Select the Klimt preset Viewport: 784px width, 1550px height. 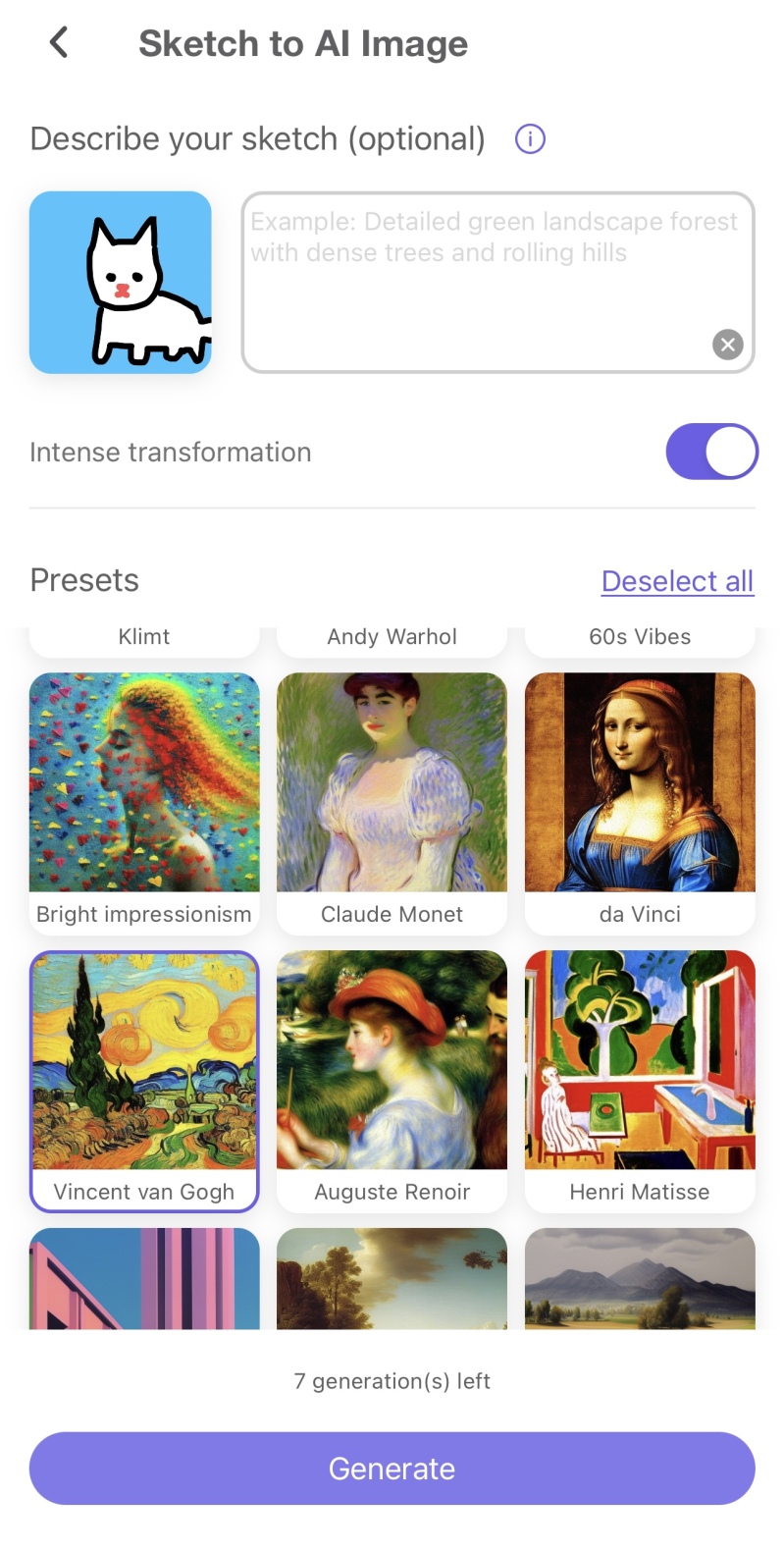(144, 638)
